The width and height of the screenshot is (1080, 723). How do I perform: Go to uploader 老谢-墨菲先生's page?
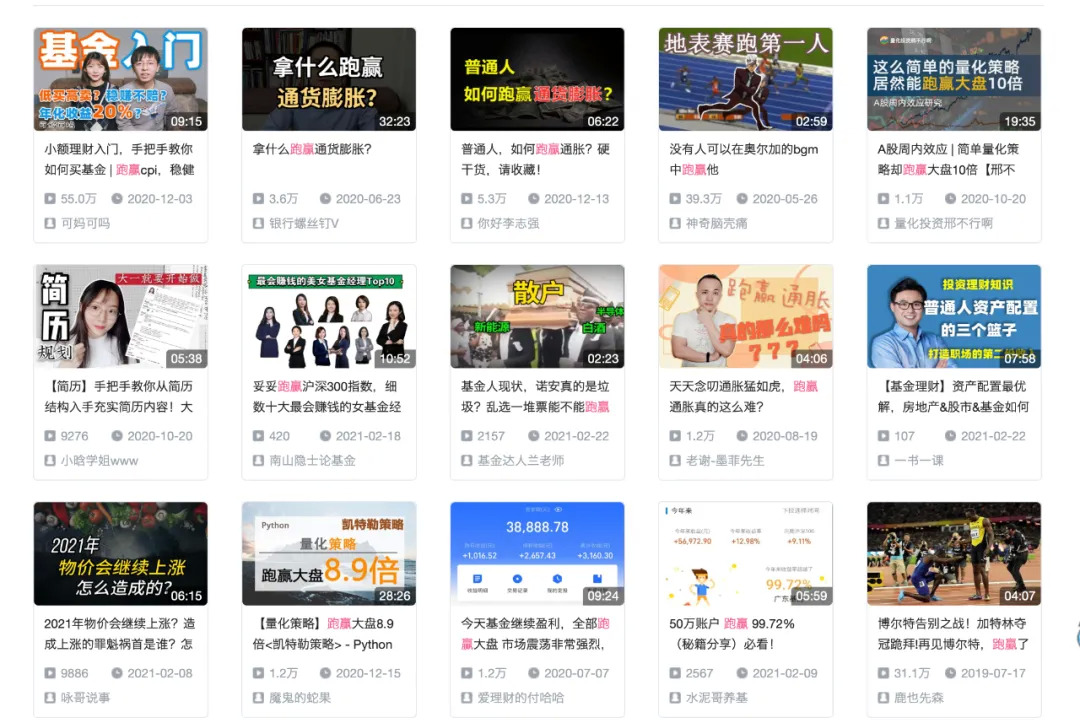point(725,460)
